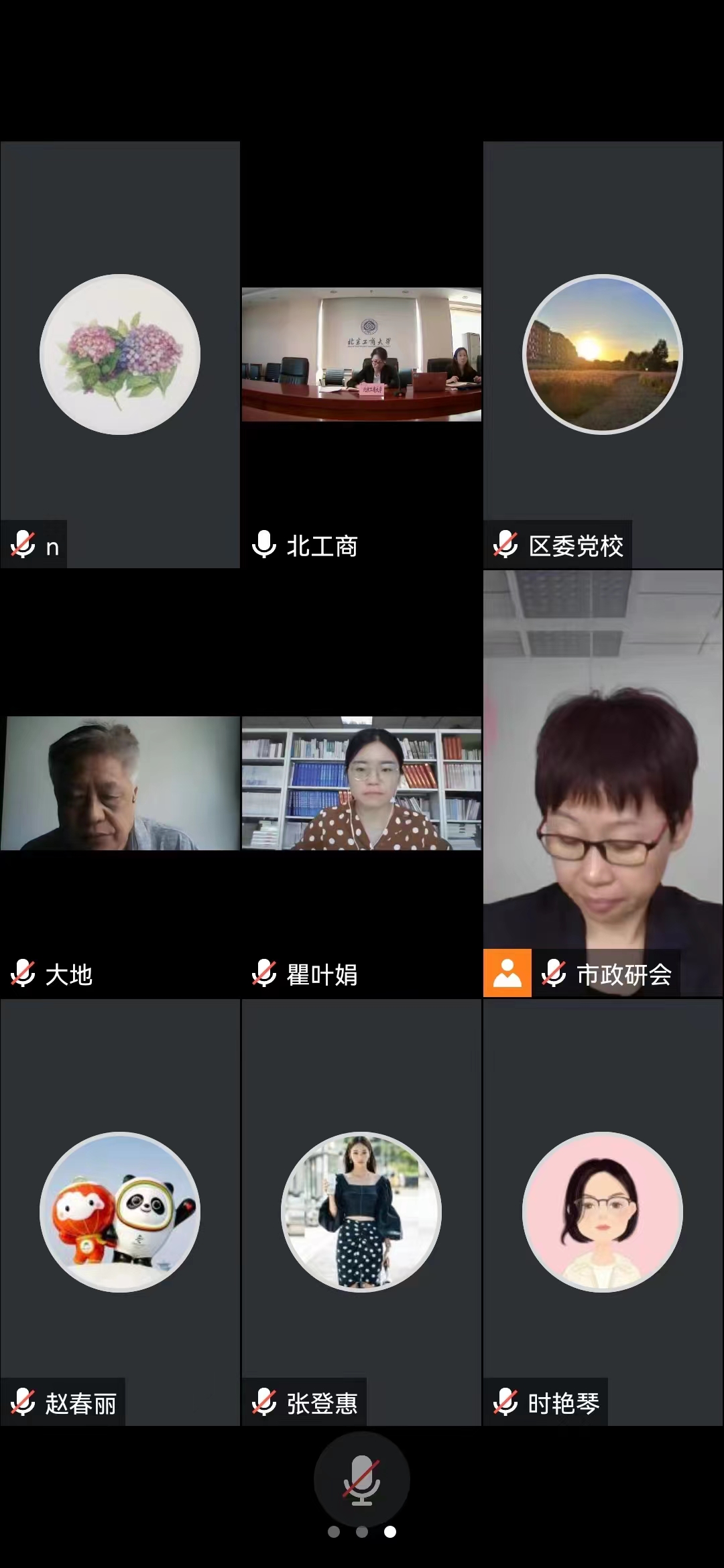Image resolution: width=724 pixels, height=1568 pixels.
Task: Select the 区委党校 participant tile
Action: [603, 354]
